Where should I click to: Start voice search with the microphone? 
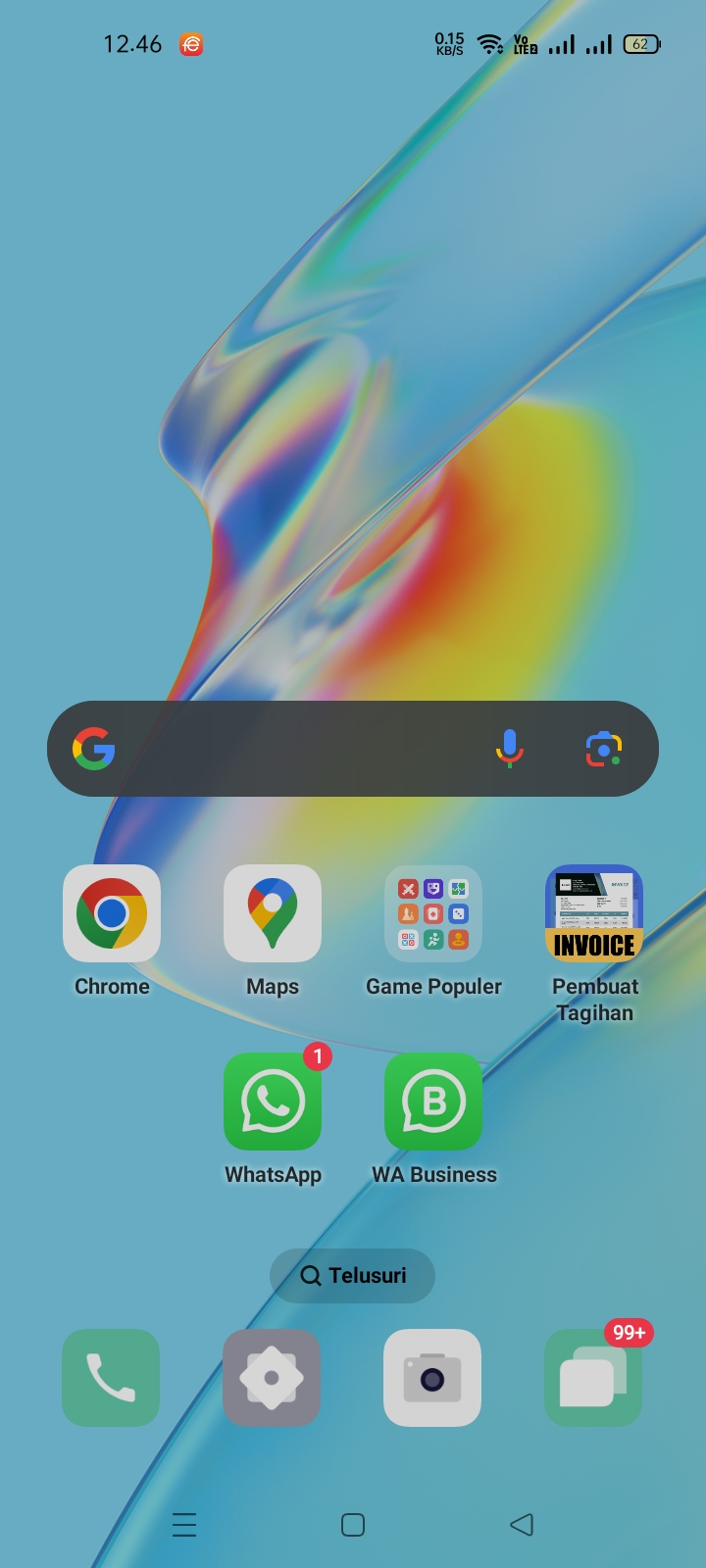pyautogui.click(x=509, y=749)
